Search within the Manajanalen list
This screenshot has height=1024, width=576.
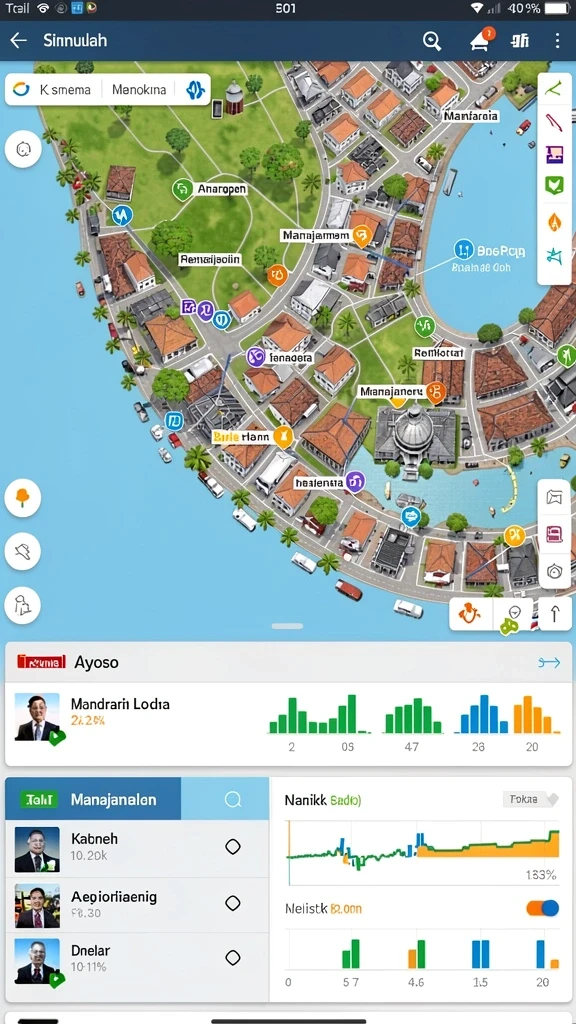point(232,799)
